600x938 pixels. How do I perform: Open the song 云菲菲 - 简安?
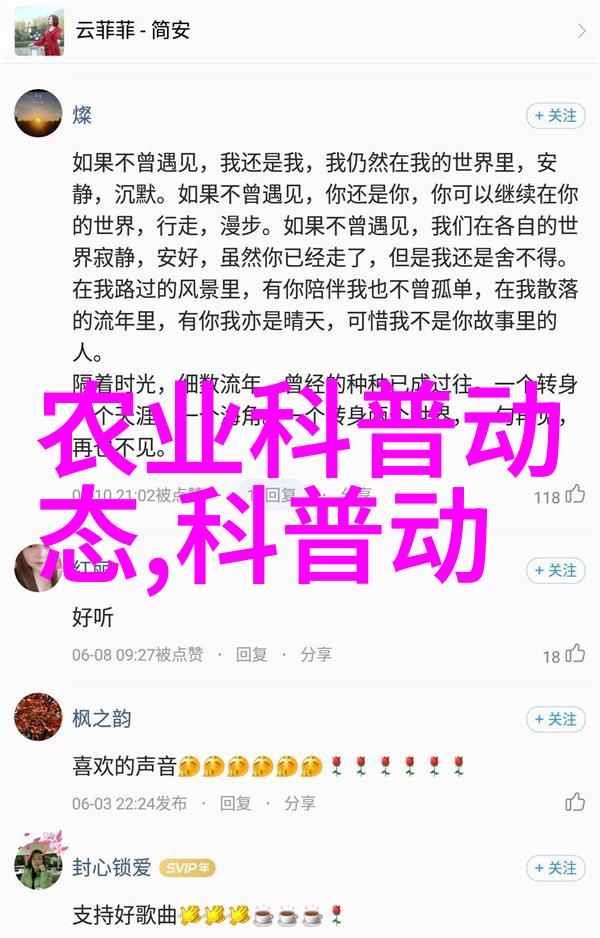(x=300, y=31)
